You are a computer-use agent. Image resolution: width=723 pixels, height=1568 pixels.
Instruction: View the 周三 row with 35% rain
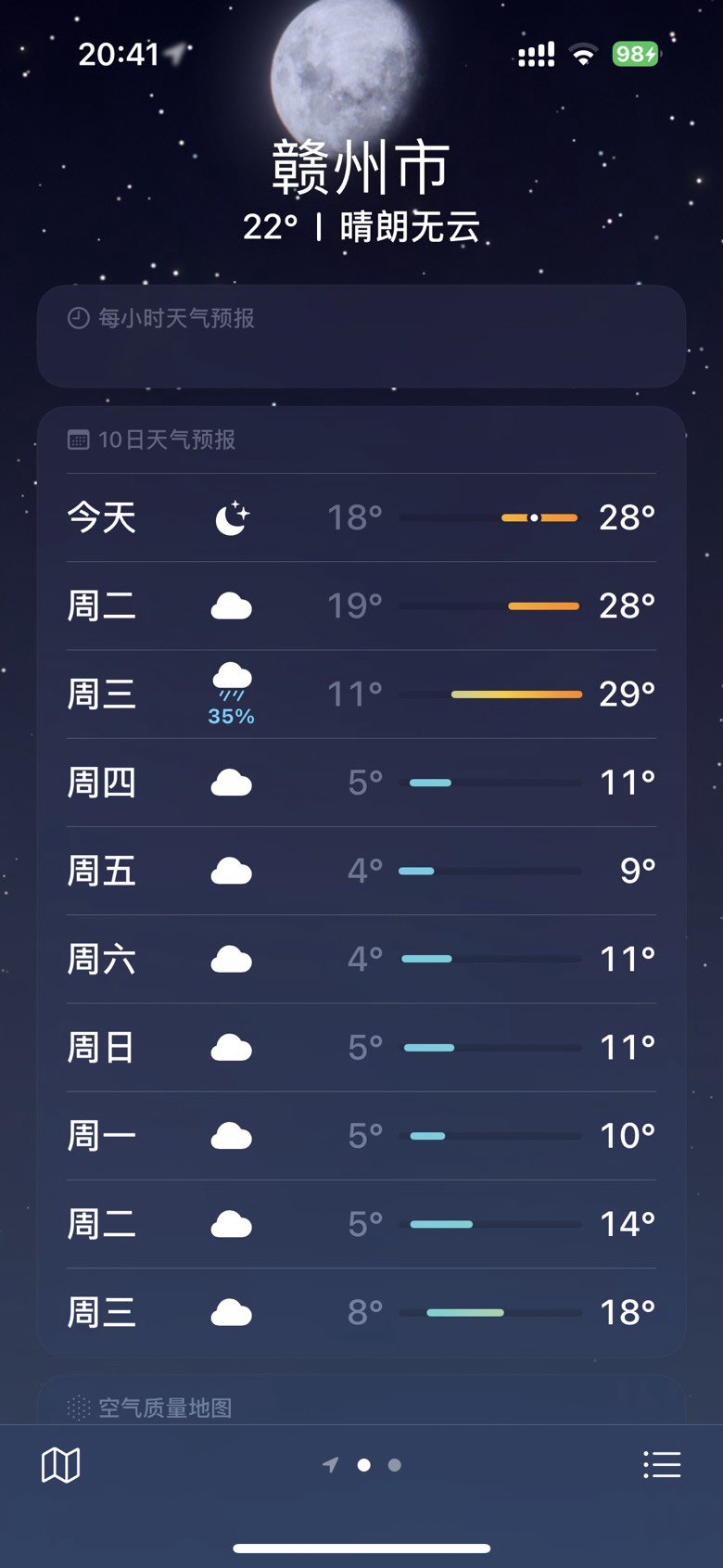pos(361,695)
